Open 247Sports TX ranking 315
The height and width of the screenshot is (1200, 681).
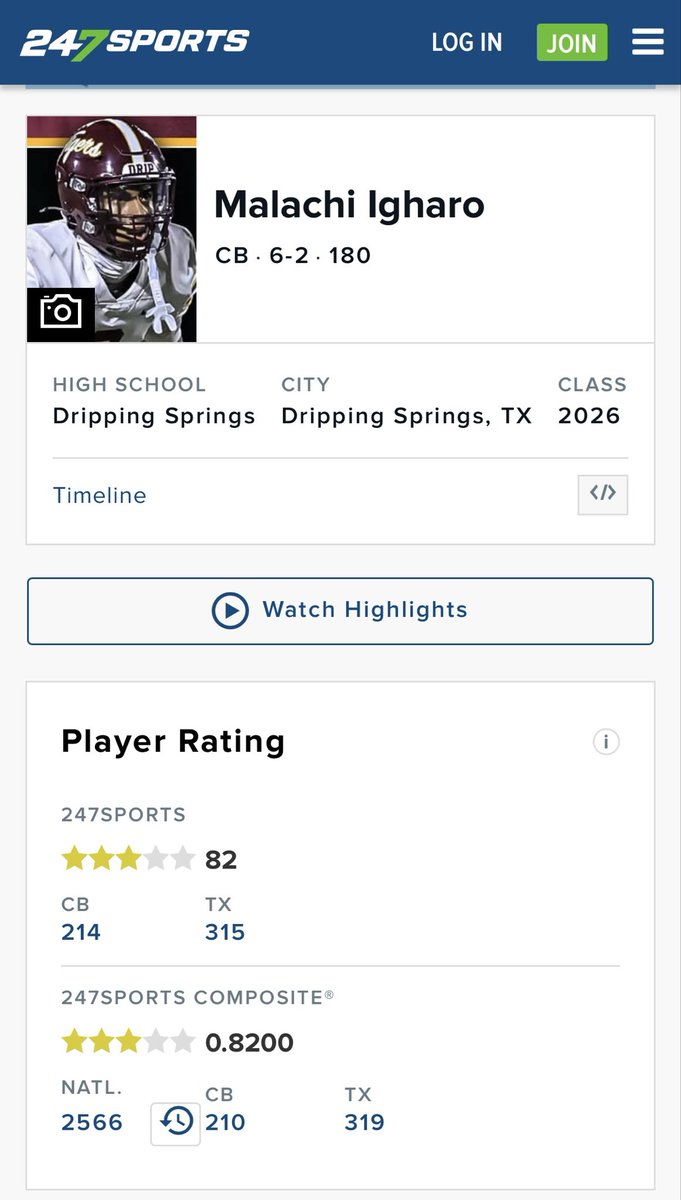[225, 932]
